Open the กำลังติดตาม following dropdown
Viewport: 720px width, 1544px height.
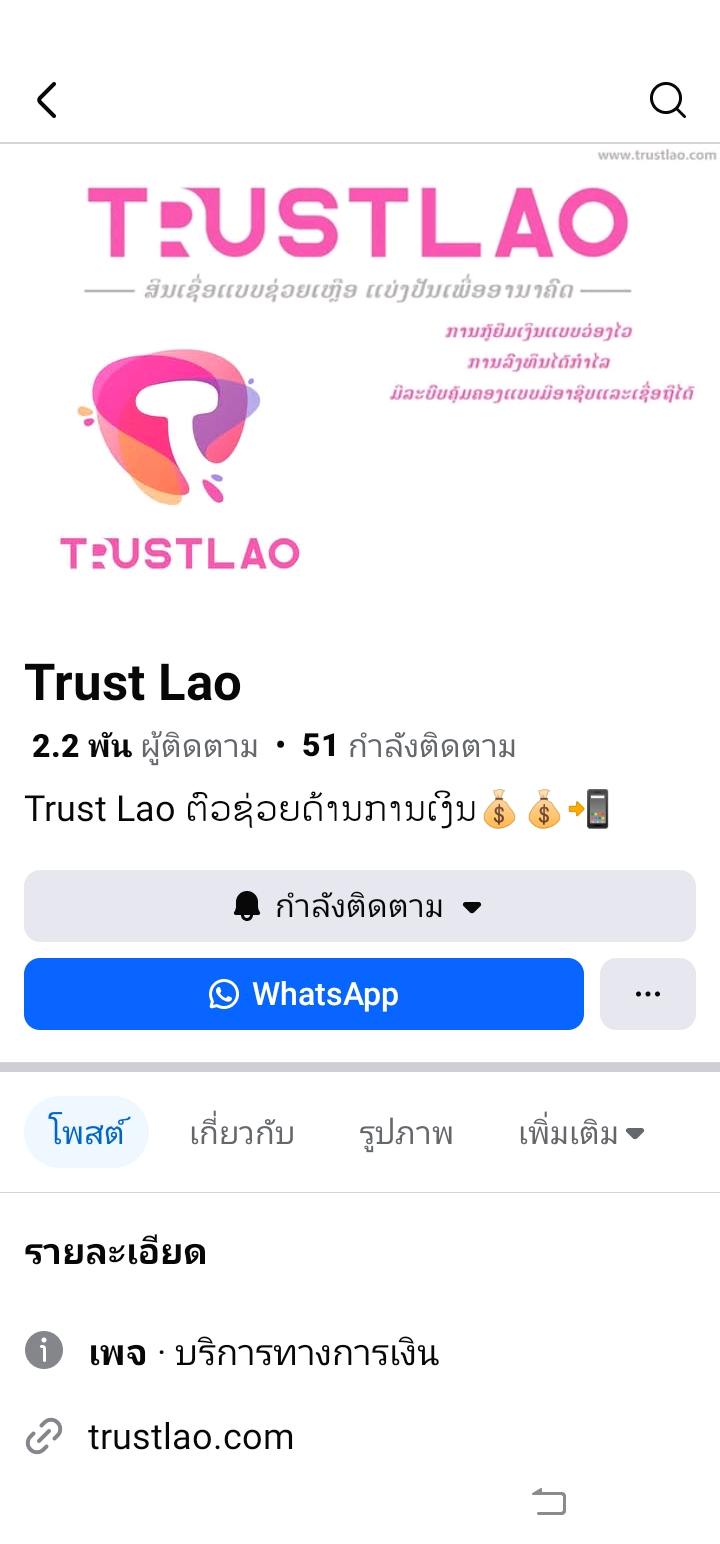pos(359,907)
